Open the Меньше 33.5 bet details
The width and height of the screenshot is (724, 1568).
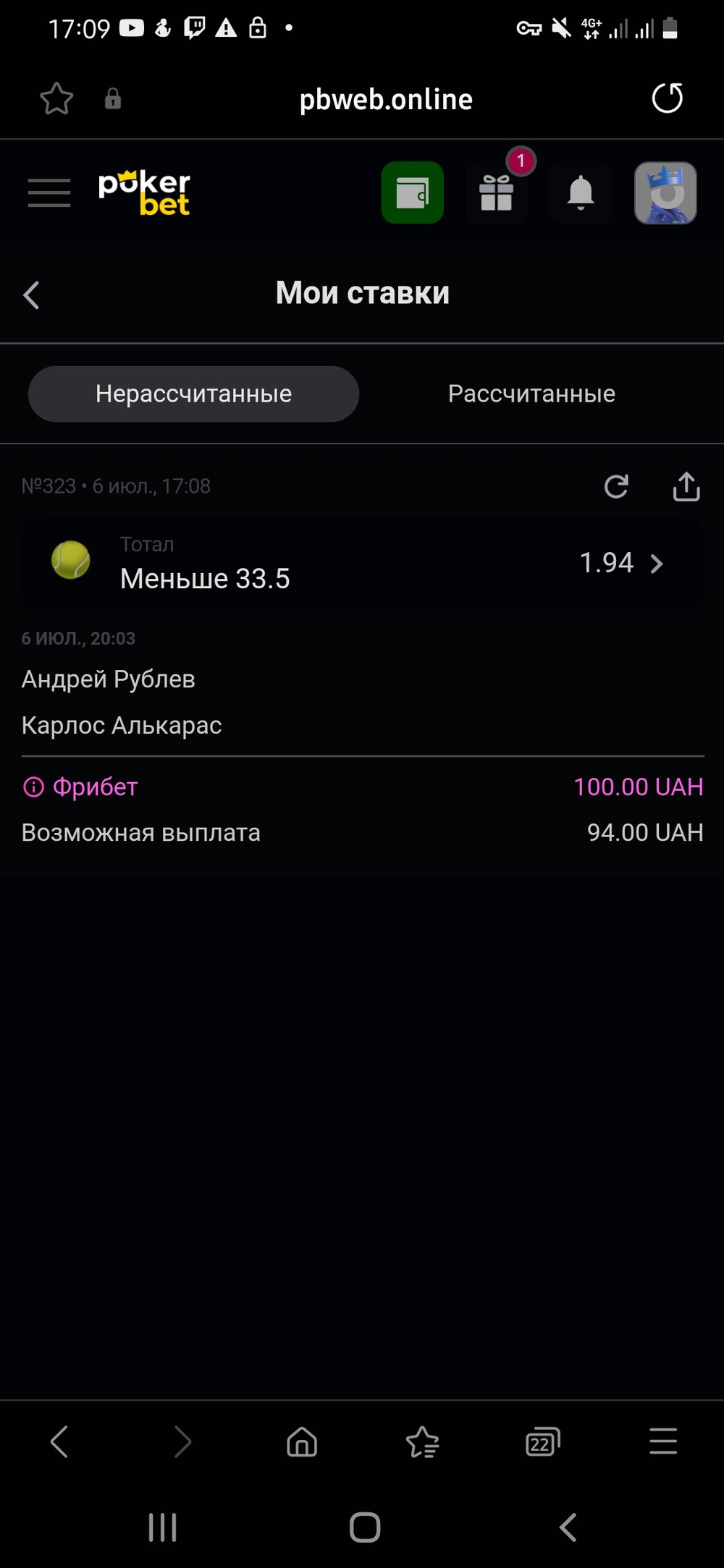(x=362, y=562)
